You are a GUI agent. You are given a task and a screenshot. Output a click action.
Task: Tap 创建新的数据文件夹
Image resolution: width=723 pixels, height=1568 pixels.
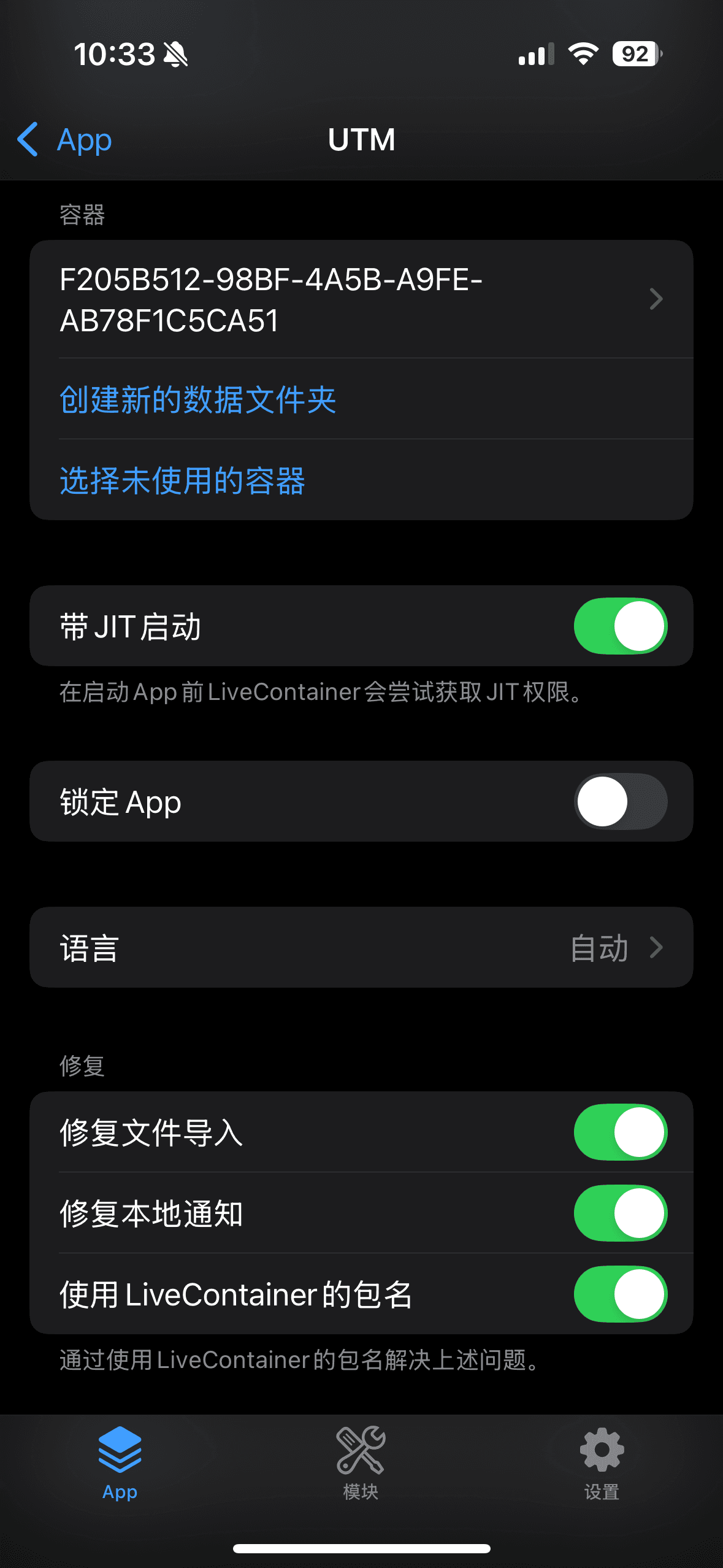click(198, 399)
